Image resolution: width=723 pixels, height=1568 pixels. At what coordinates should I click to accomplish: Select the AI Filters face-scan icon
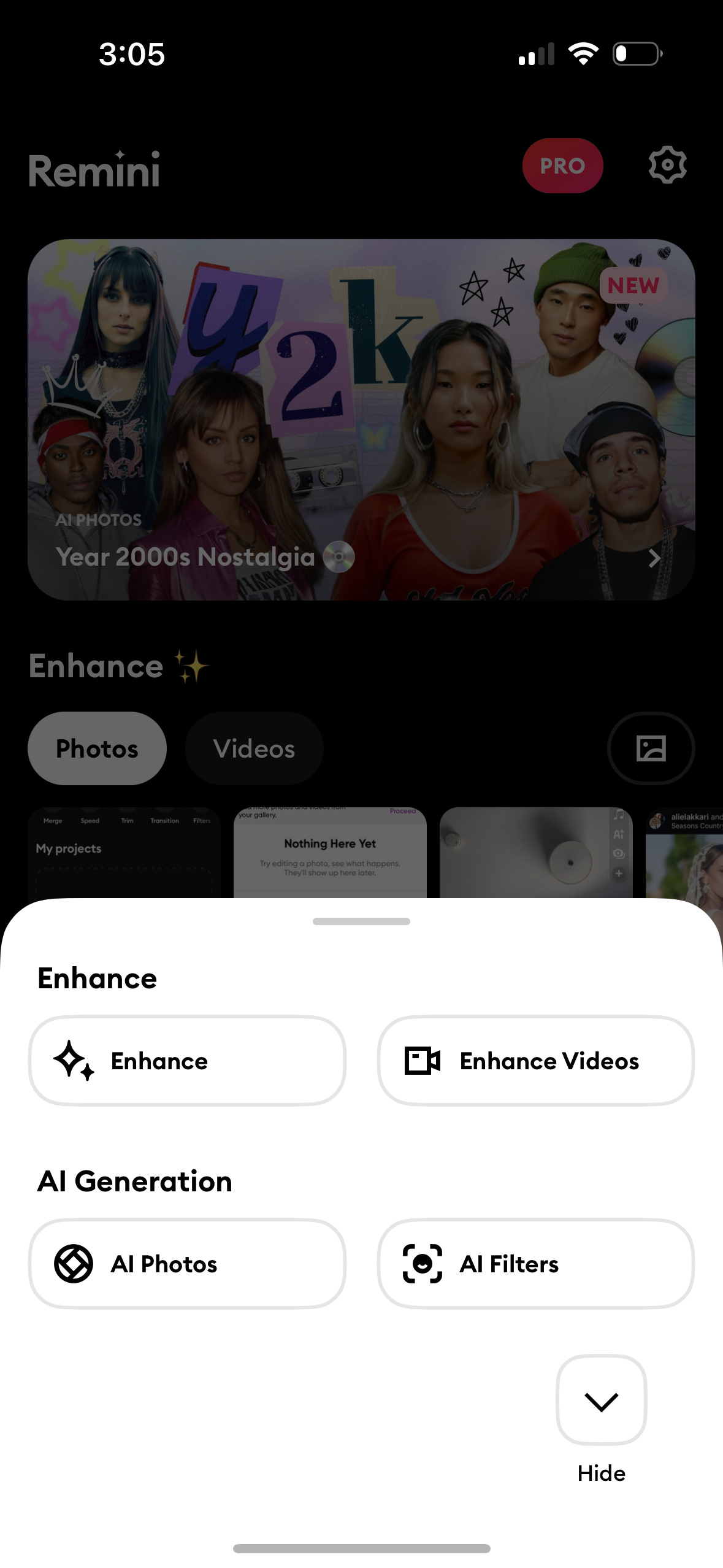pyautogui.click(x=422, y=1263)
